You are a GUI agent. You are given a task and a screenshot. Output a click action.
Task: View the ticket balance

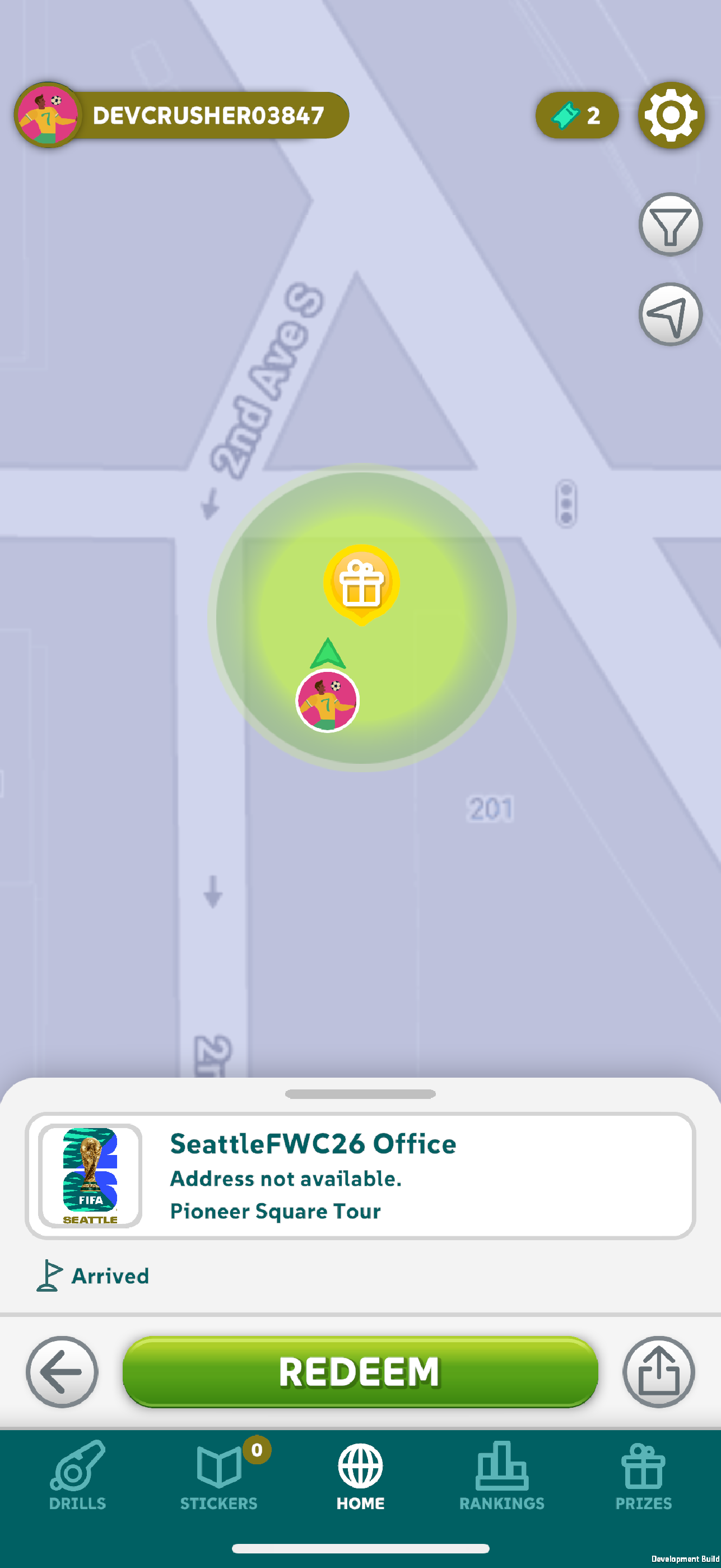pos(576,115)
